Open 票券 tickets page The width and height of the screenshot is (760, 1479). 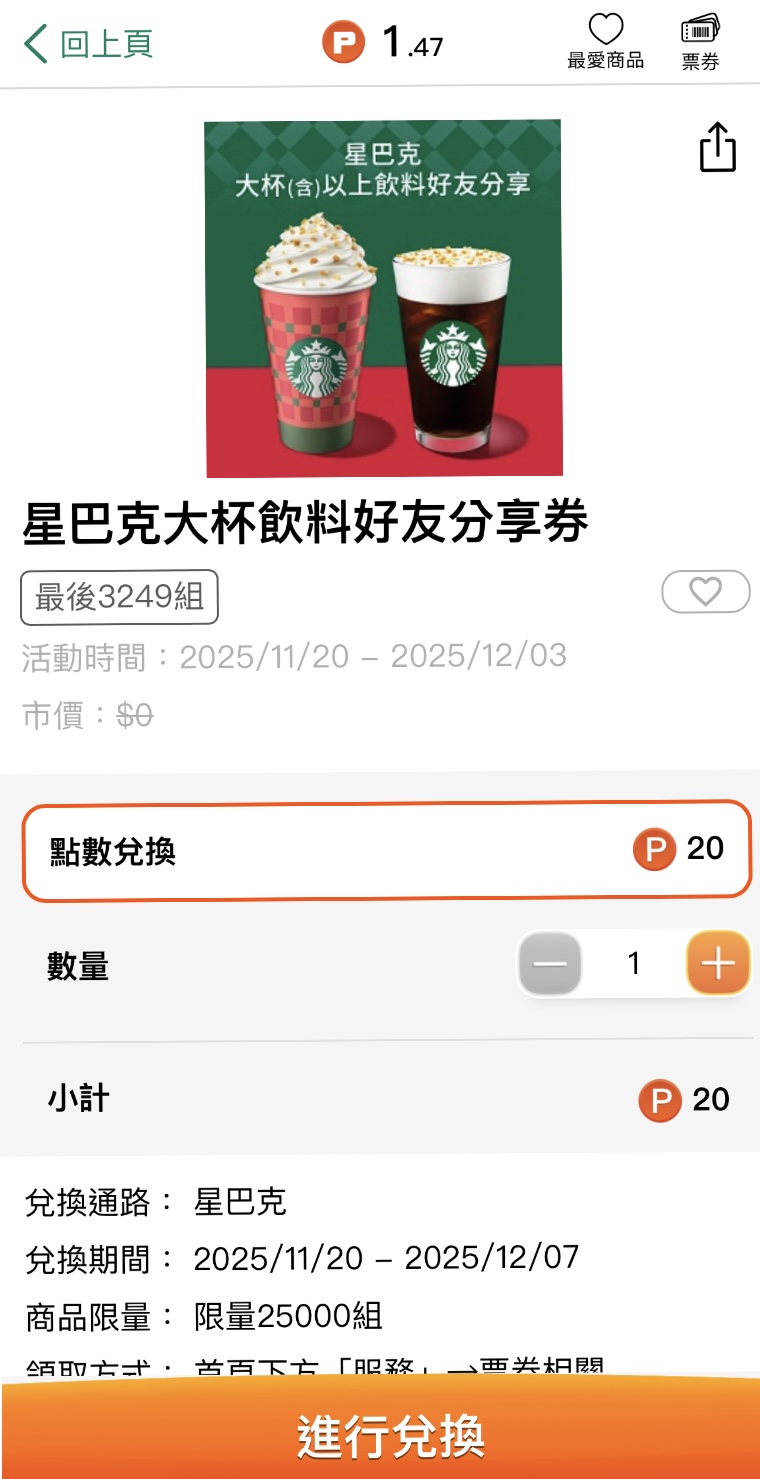pos(700,42)
